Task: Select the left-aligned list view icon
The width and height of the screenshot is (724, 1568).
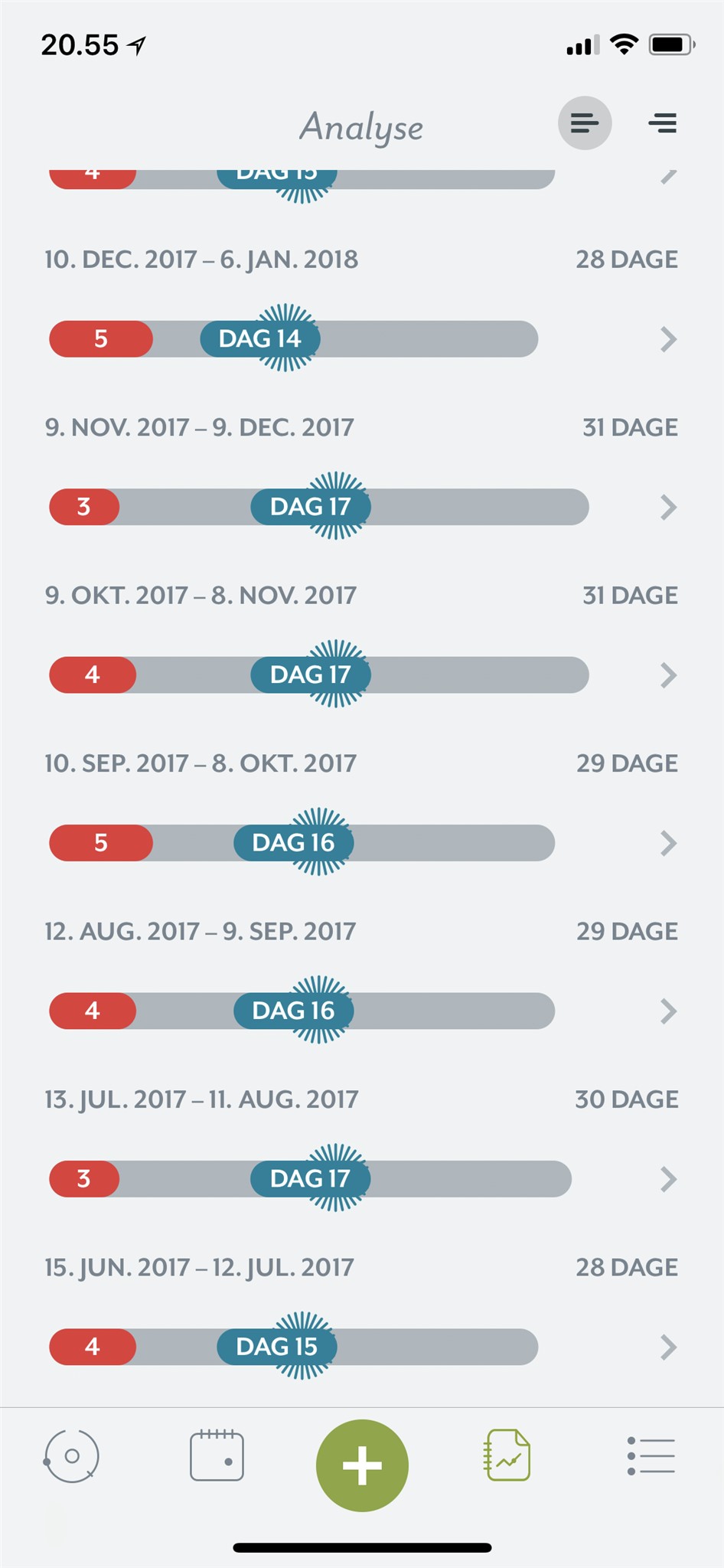Action: click(x=584, y=123)
